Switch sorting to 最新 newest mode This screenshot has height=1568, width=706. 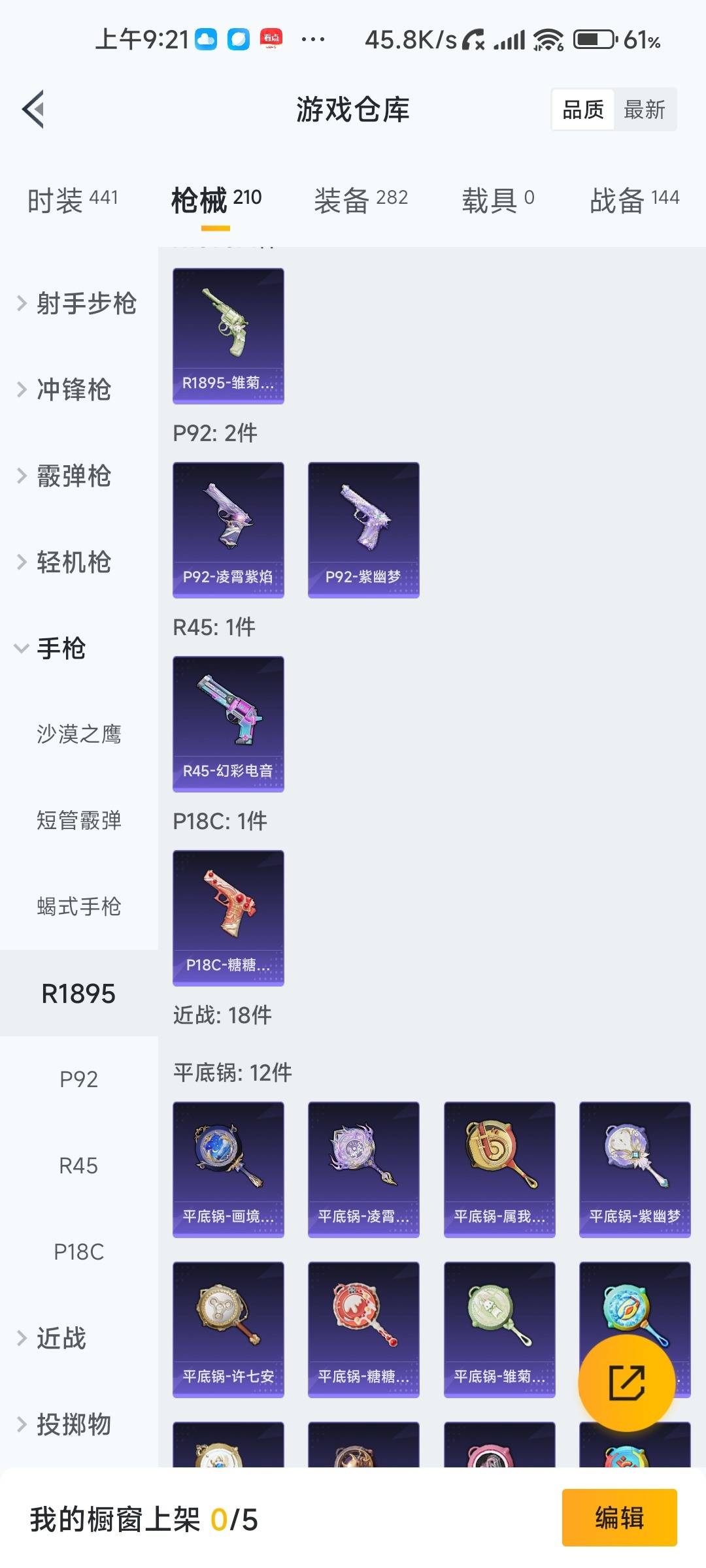click(644, 108)
